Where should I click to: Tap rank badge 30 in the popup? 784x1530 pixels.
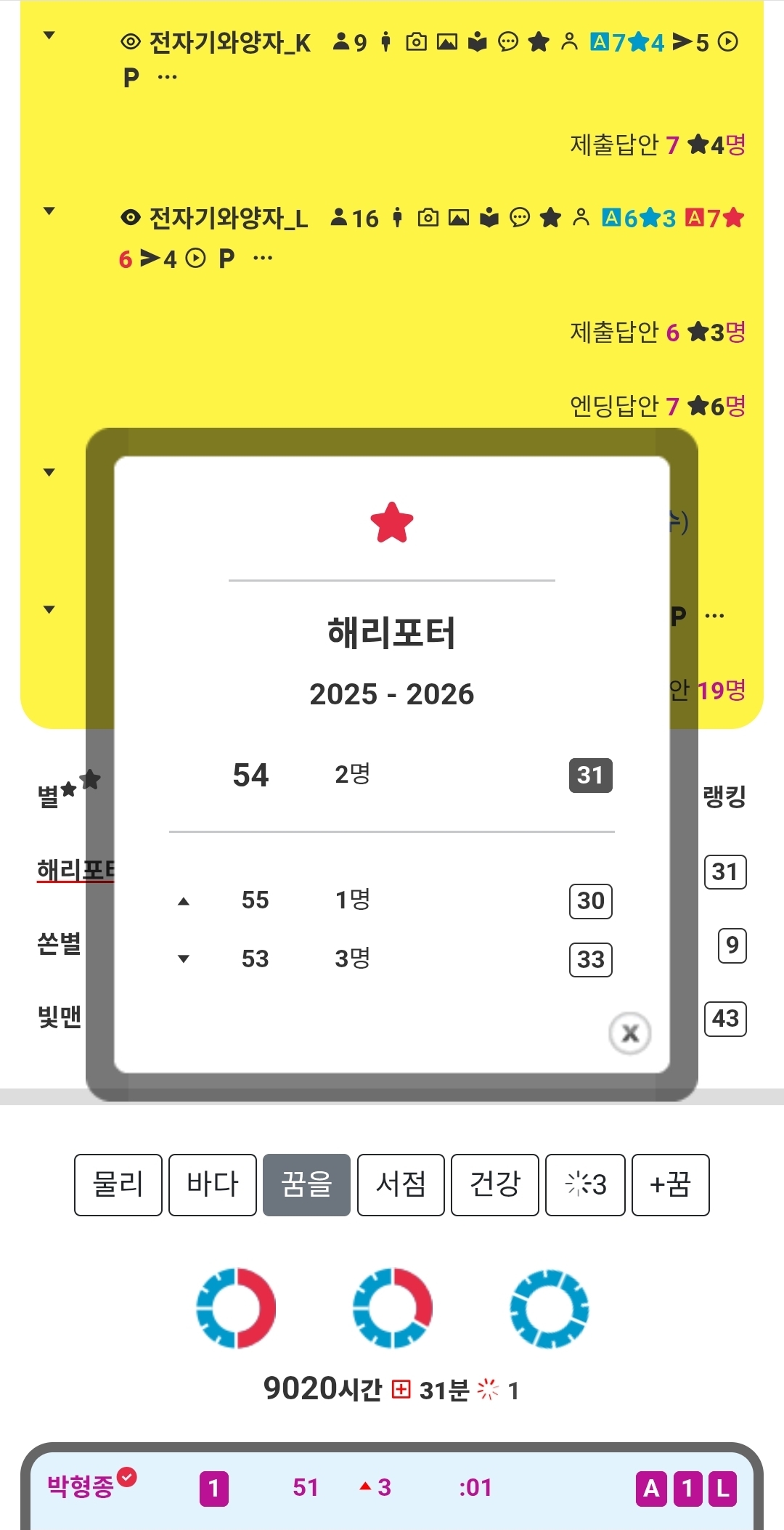pos(590,901)
